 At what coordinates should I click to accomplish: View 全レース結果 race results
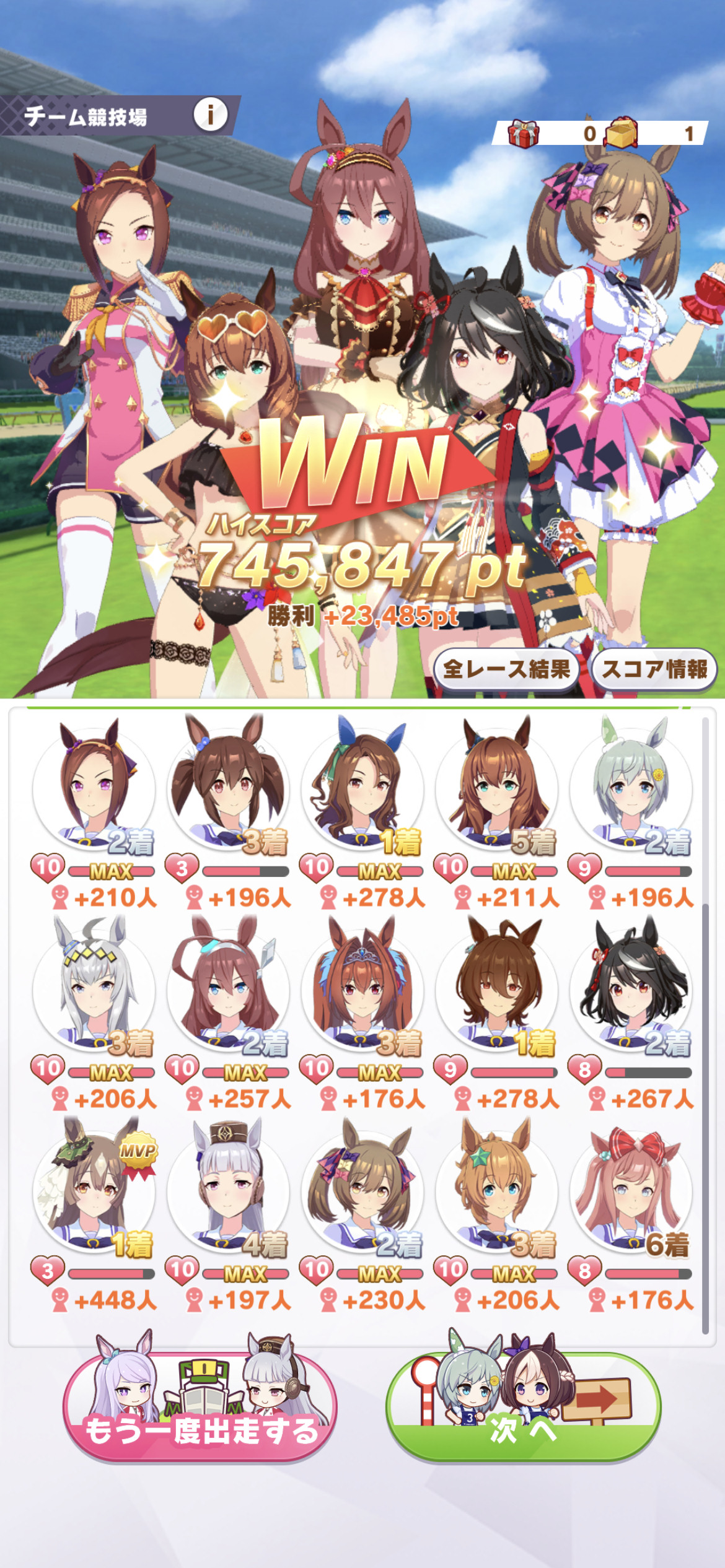(507, 668)
